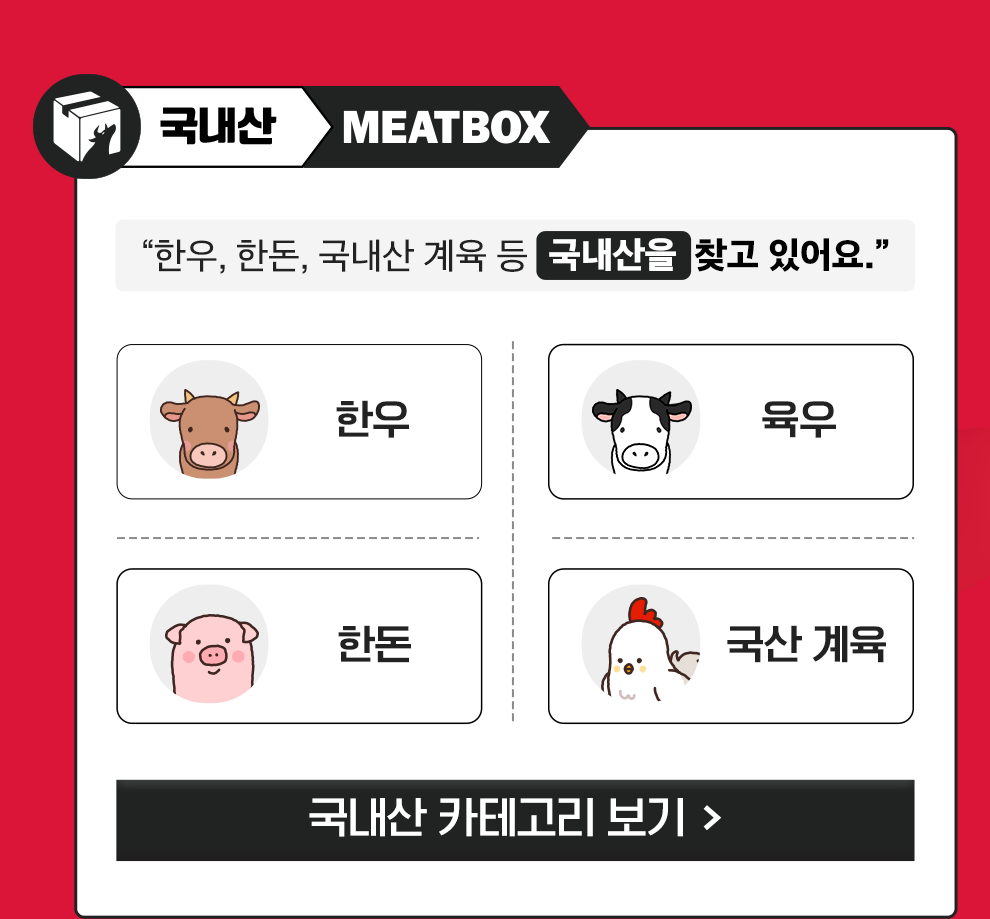Image resolution: width=990 pixels, height=919 pixels.
Task: Tap the 국내산 카테고리 보기 button
Action: (515, 820)
